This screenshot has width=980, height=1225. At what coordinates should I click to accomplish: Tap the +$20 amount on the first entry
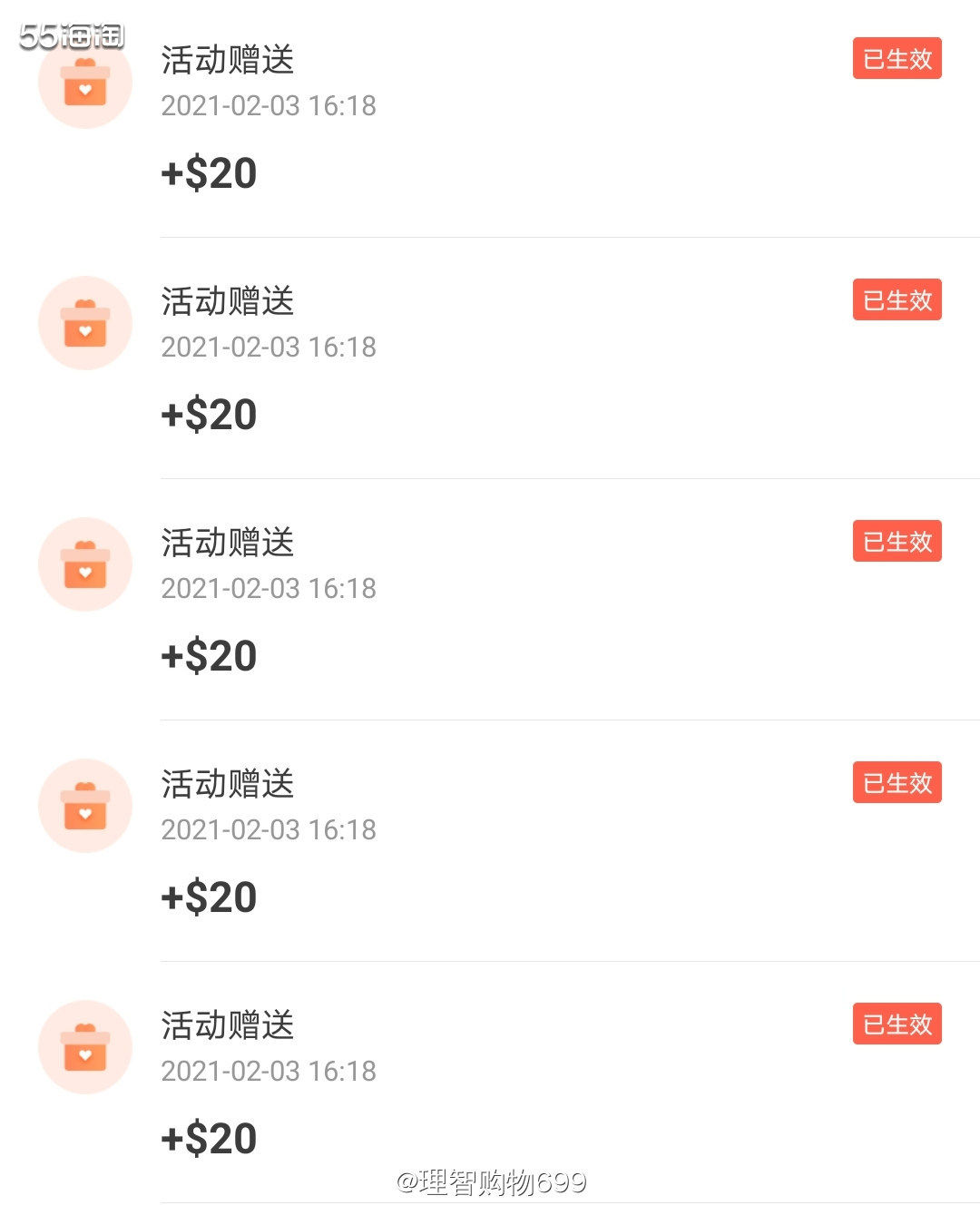point(207,171)
